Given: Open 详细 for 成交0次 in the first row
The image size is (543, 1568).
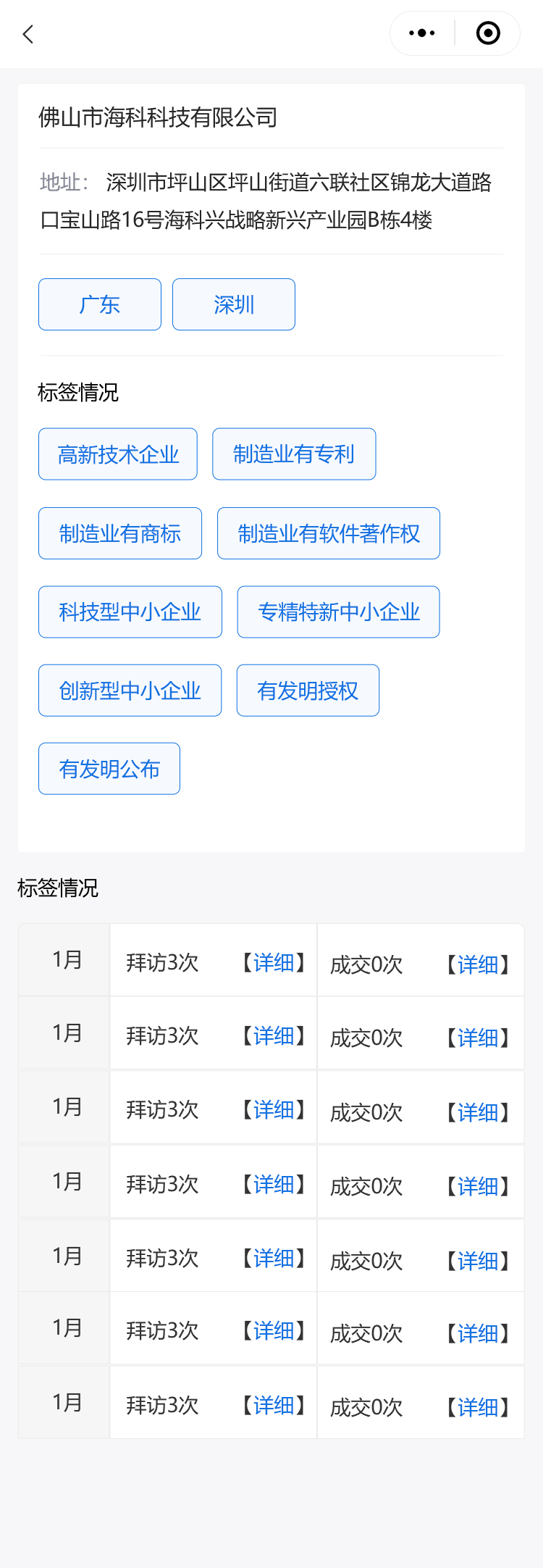Looking at the screenshot, I should tap(478, 965).
